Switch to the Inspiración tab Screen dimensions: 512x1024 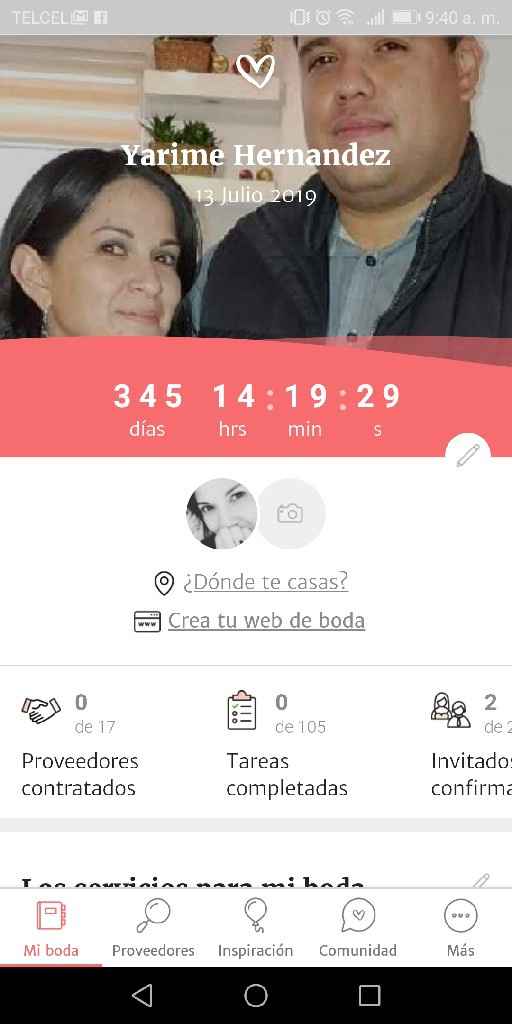point(255,927)
